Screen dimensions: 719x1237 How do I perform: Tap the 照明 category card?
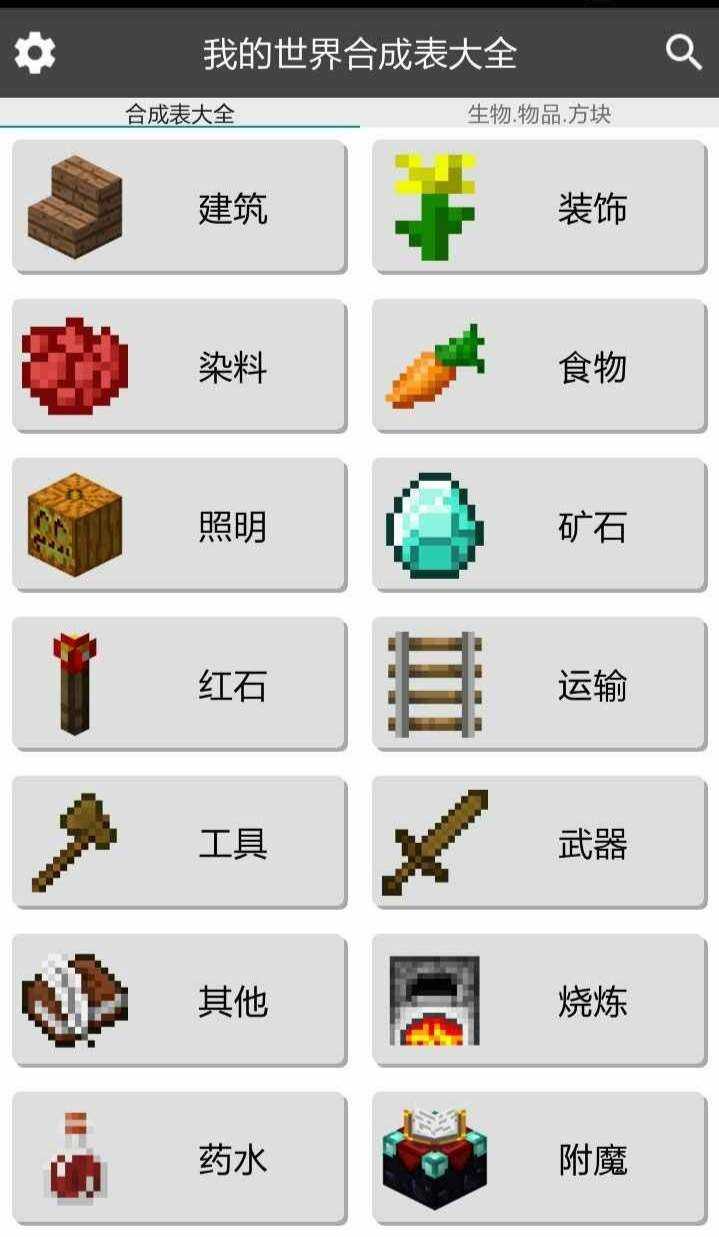coord(179,525)
